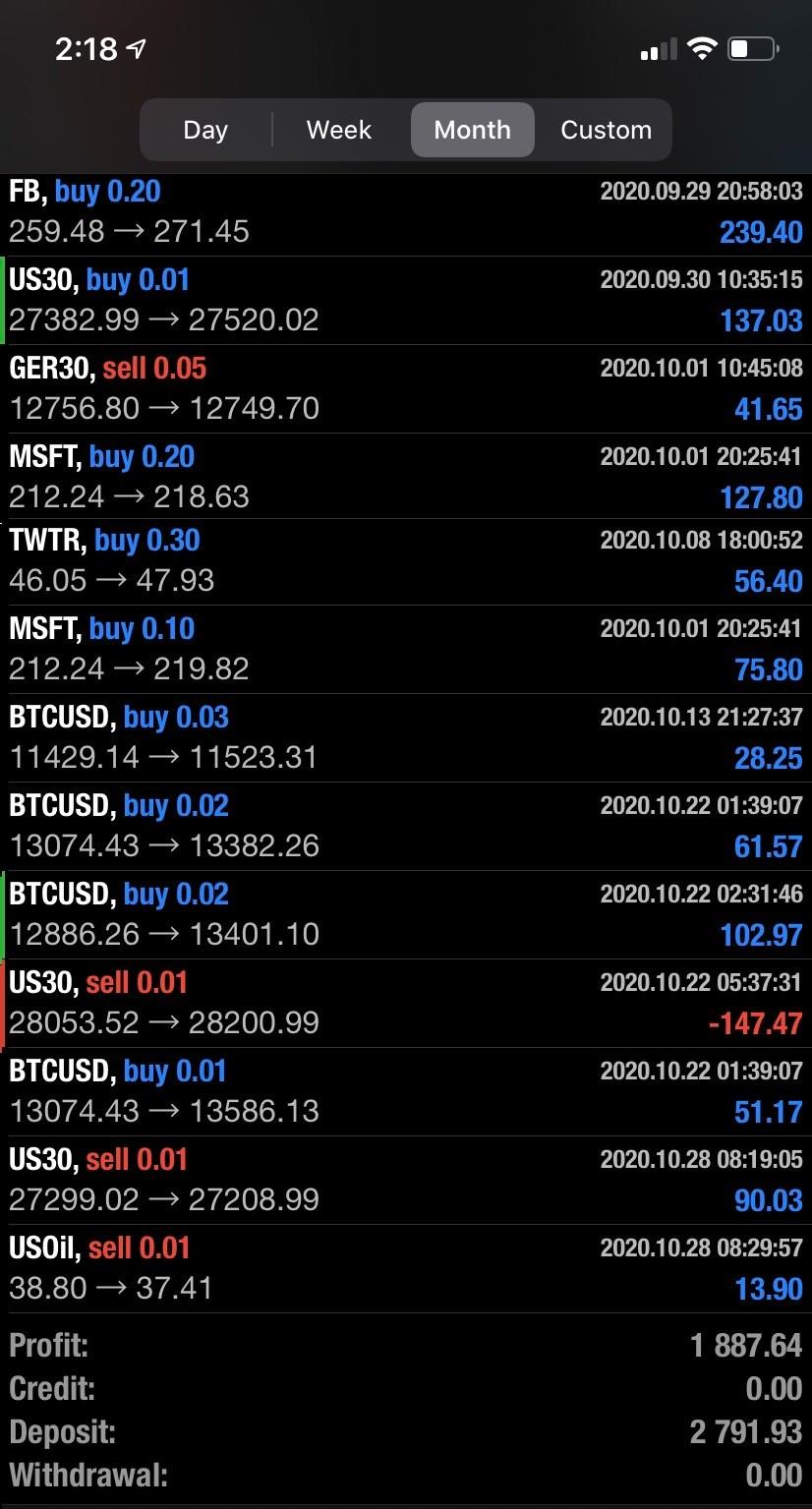Open the US30 sell trade losing 147.47
Viewport: 812px width, 1509px height.
[x=406, y=1004]
